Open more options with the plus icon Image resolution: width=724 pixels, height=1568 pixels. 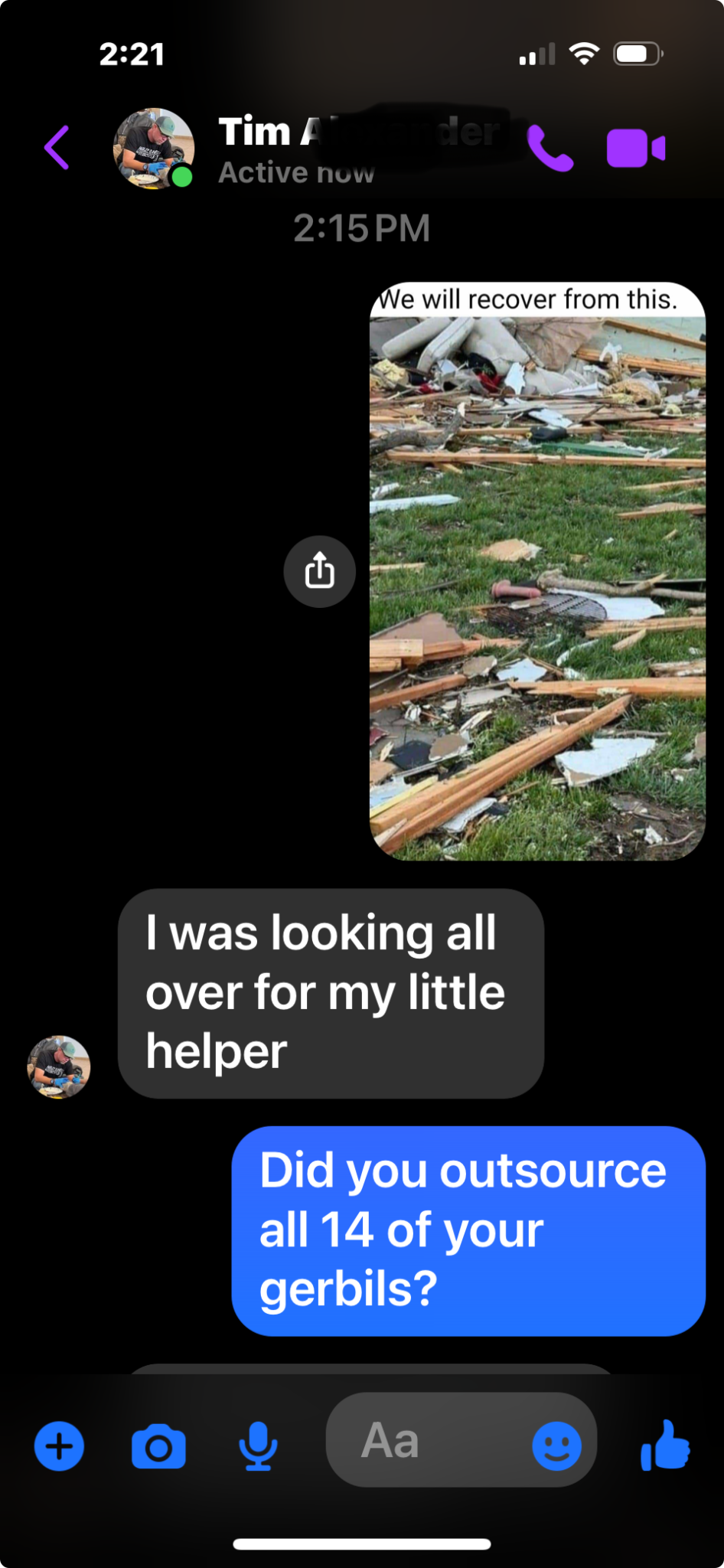59,1446
